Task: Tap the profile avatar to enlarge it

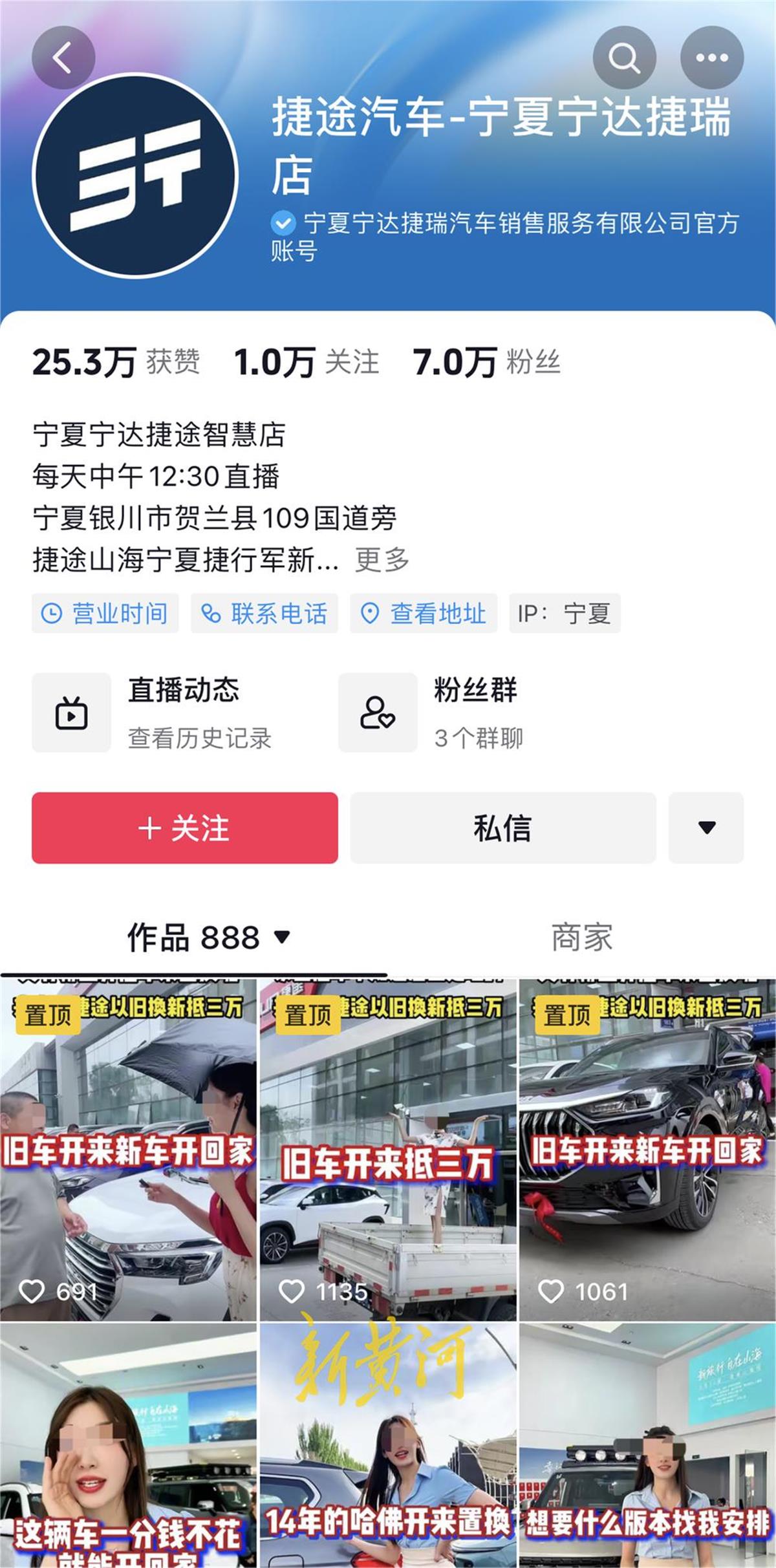Action: [x=135, y=176]
